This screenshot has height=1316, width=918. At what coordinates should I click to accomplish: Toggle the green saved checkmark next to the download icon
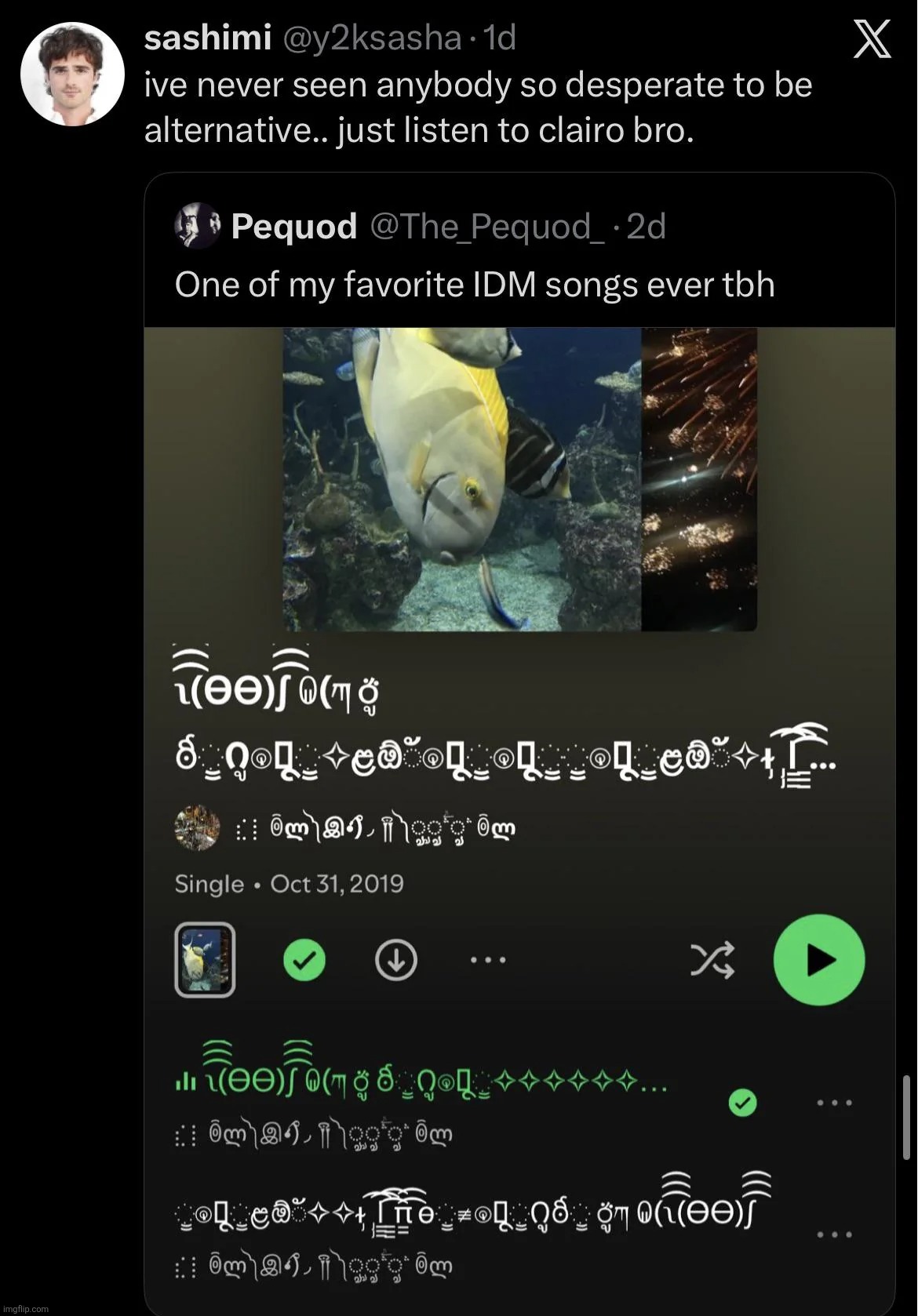(x=304, y=960)
